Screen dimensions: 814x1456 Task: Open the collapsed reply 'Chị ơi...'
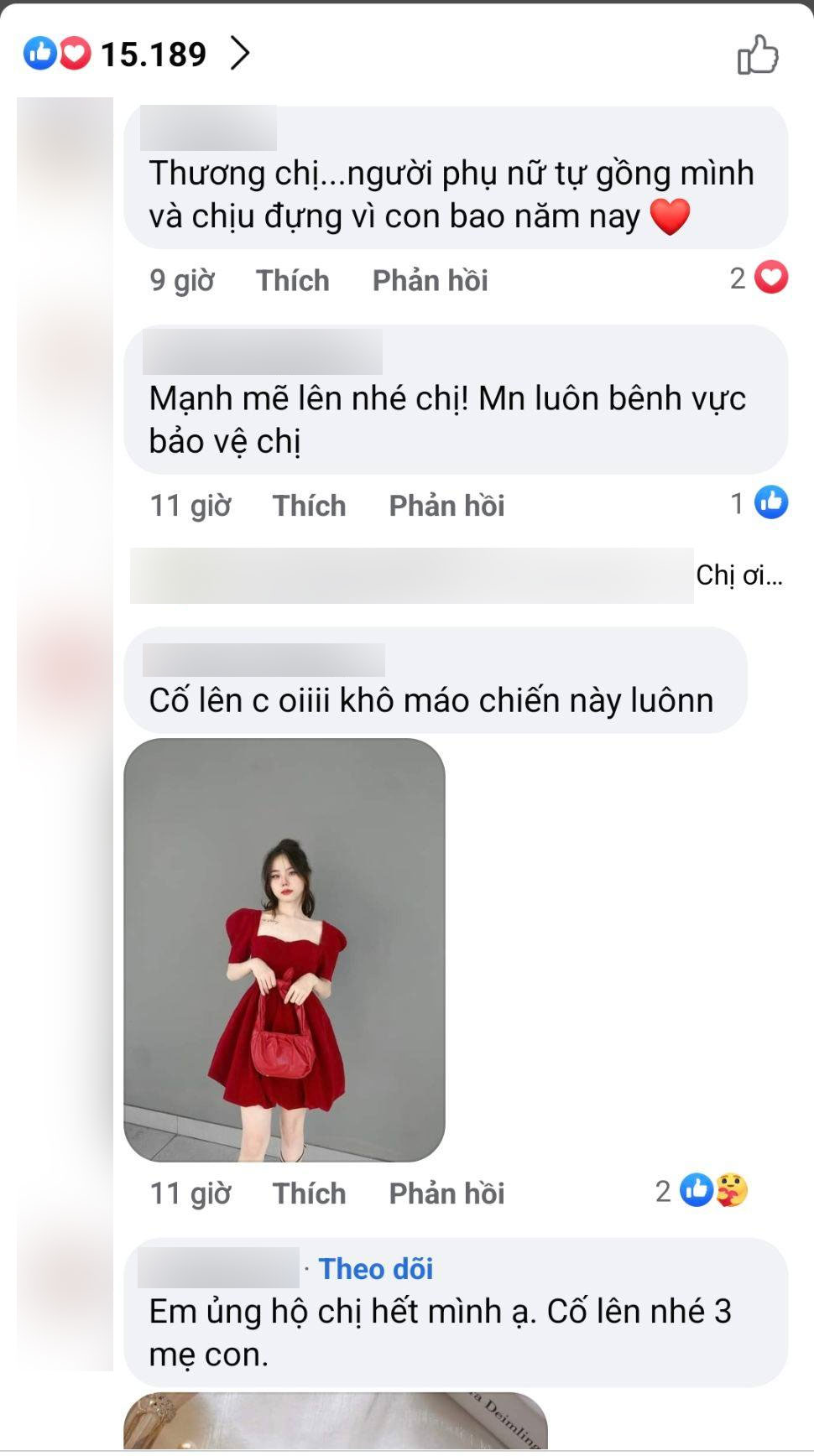pyautogui.click(x=738, y=575)
